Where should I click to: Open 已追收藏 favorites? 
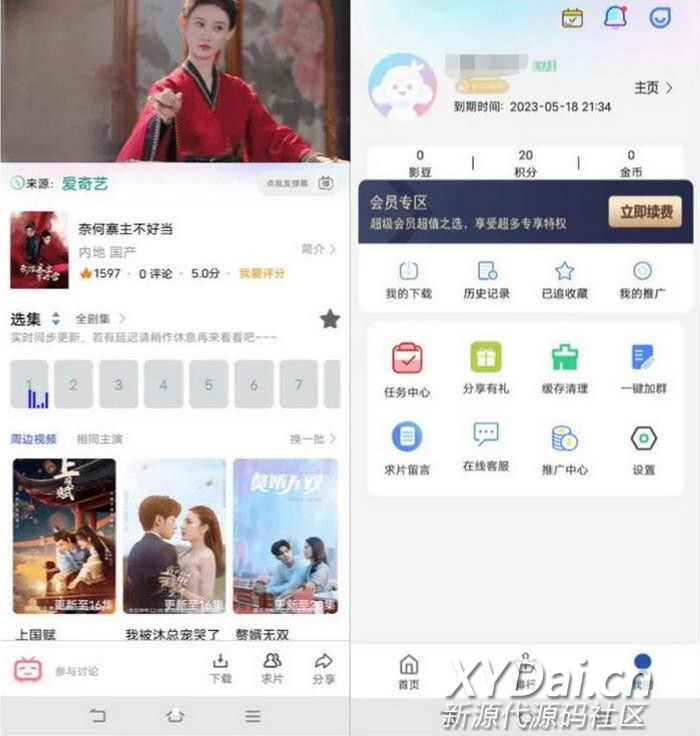click(564, 280)
